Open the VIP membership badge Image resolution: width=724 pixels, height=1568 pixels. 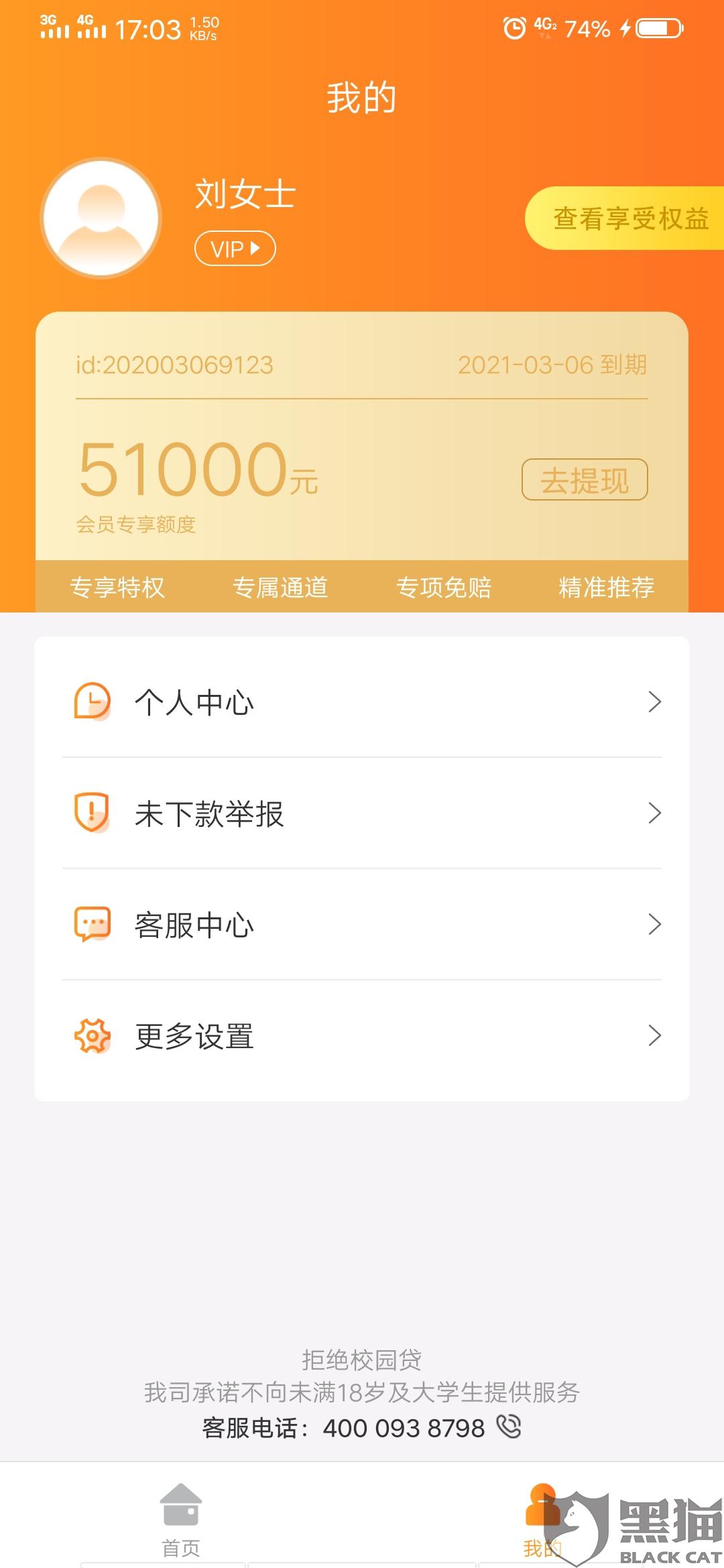click(235, 249)
